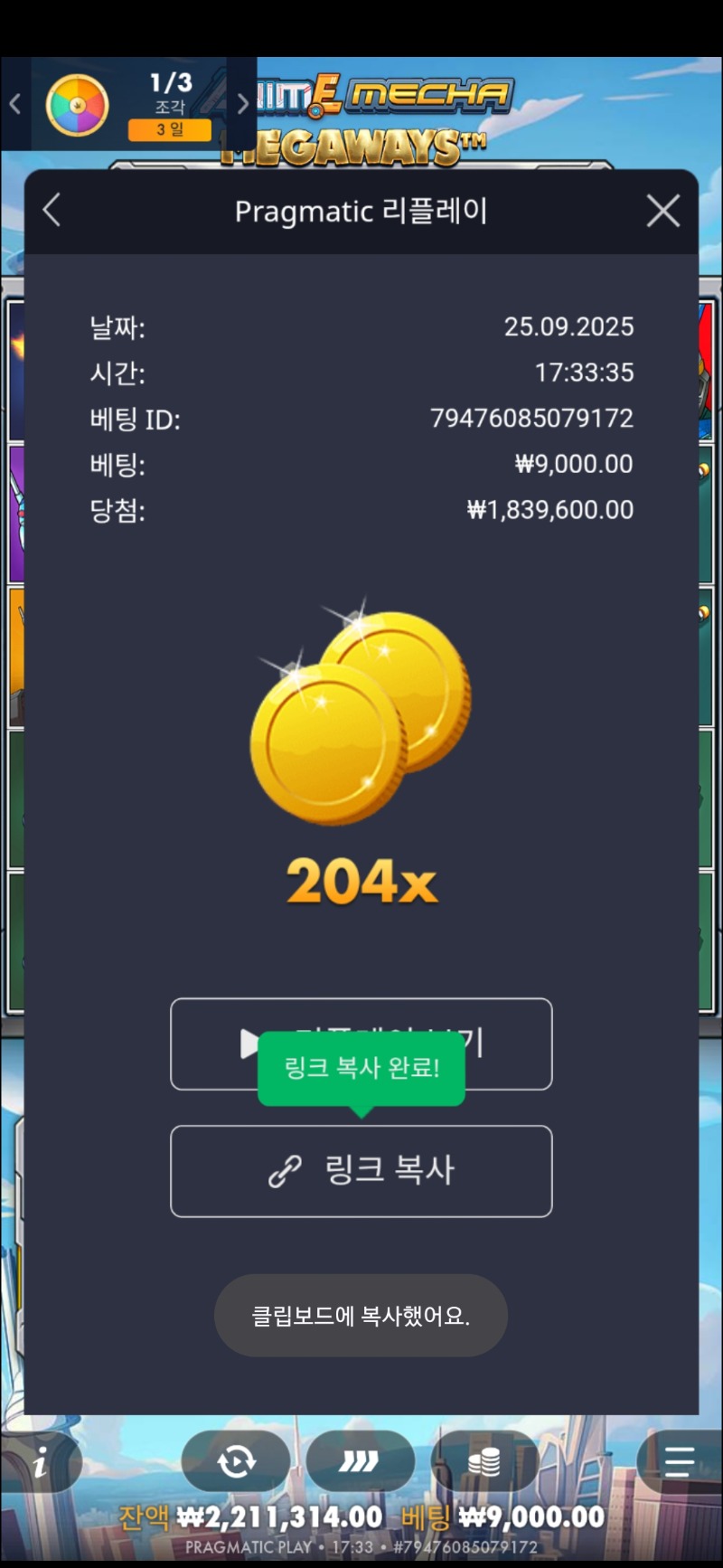Close the Pragmatic replay dialog
The width and height of the screenshot is (723, 1568).
(x=663, y=212)
